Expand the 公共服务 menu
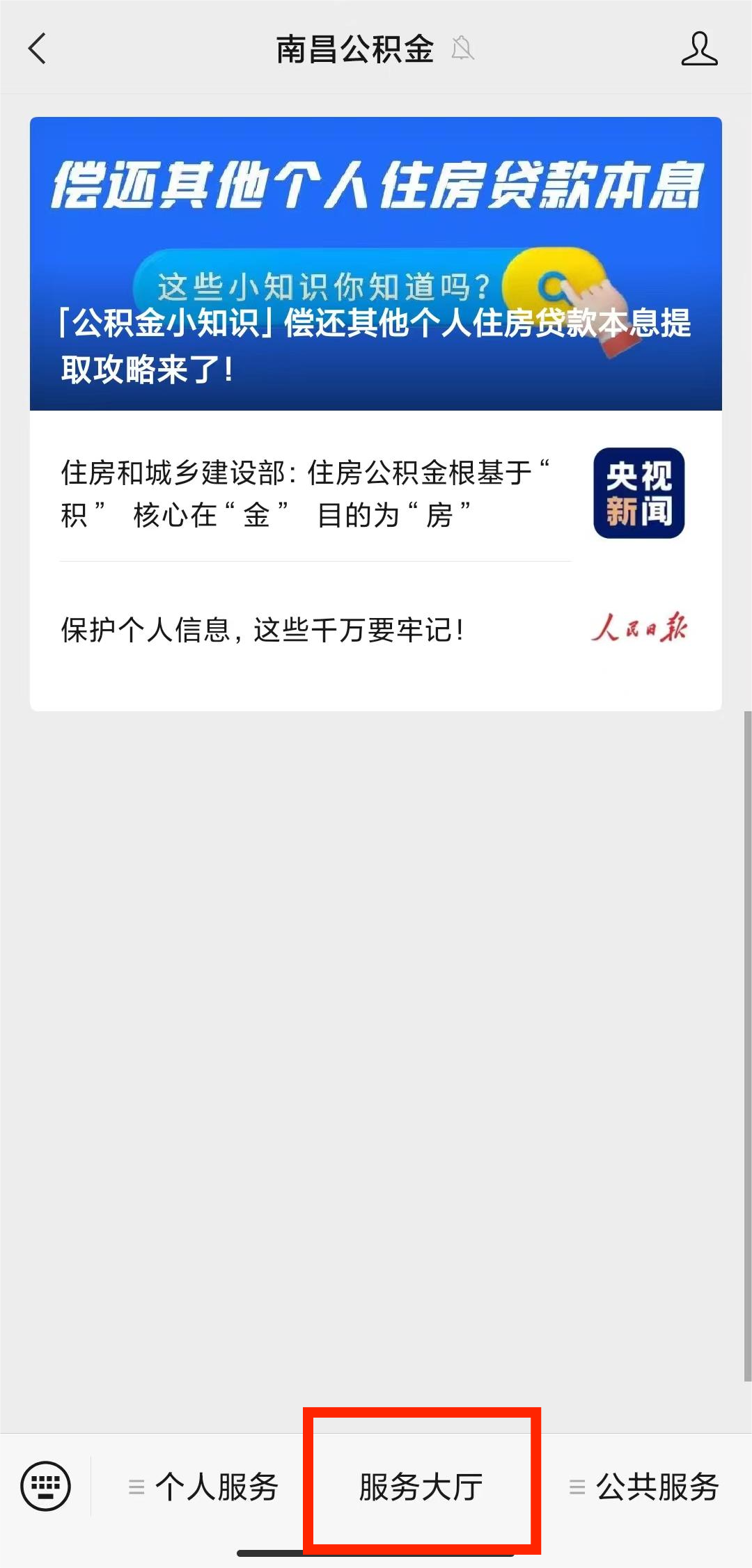 [644, 1487]
